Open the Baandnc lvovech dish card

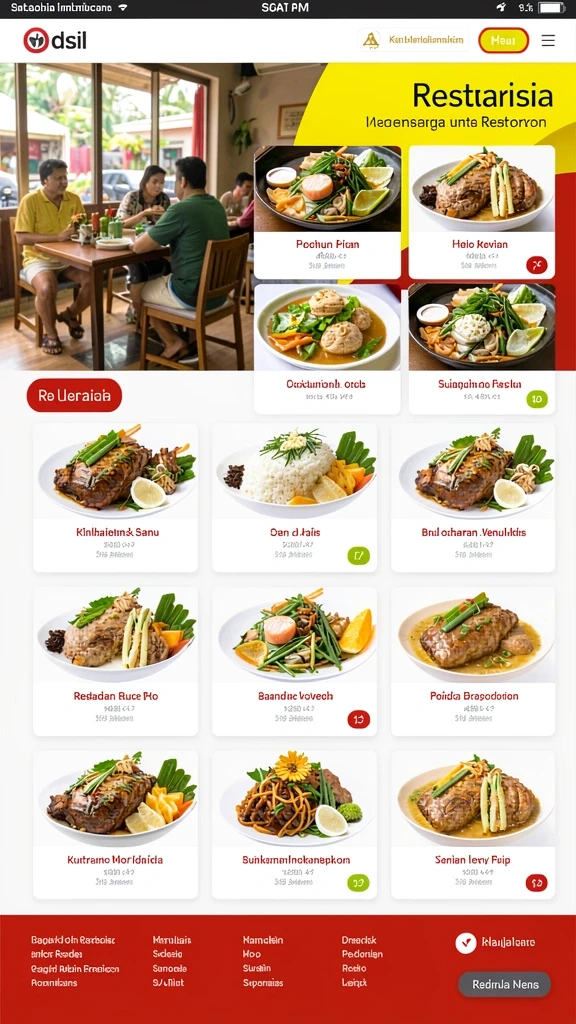[x=295, y=661]
